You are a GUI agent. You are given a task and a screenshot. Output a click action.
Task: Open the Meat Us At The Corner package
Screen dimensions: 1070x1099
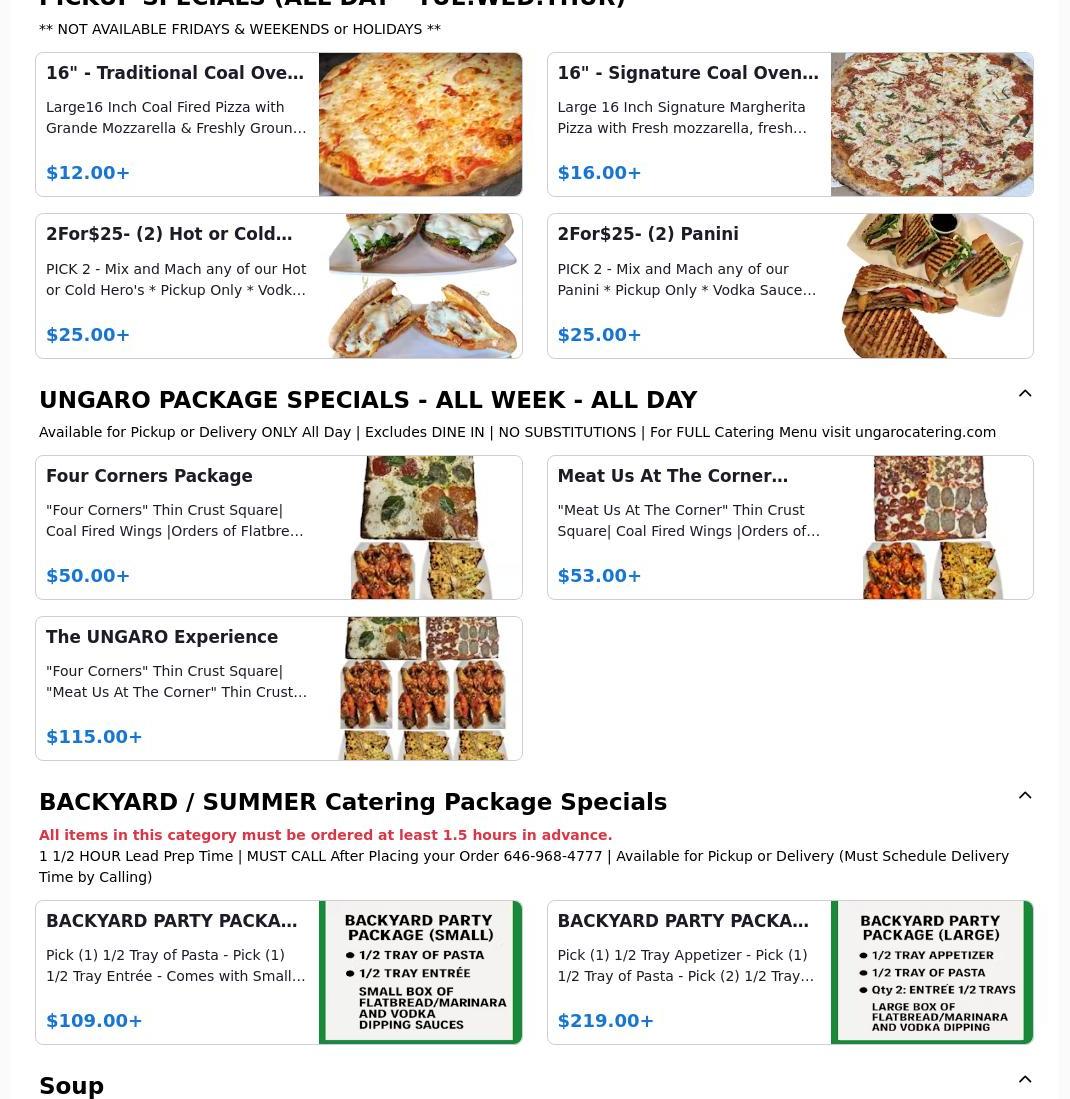pos(789,527)
